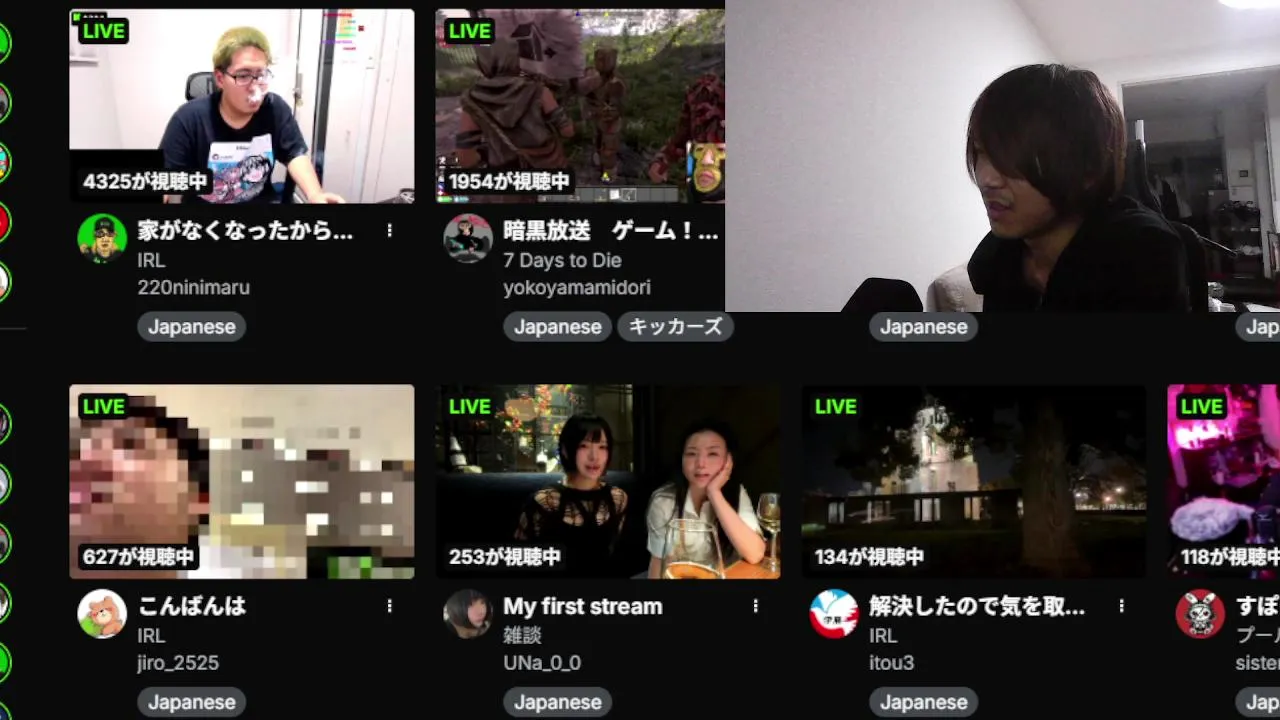Image resolution: width=1280 pixels, height=720 pixels.
Task: Open overflow menu for My first stream
Action: (x=755, y=606)
